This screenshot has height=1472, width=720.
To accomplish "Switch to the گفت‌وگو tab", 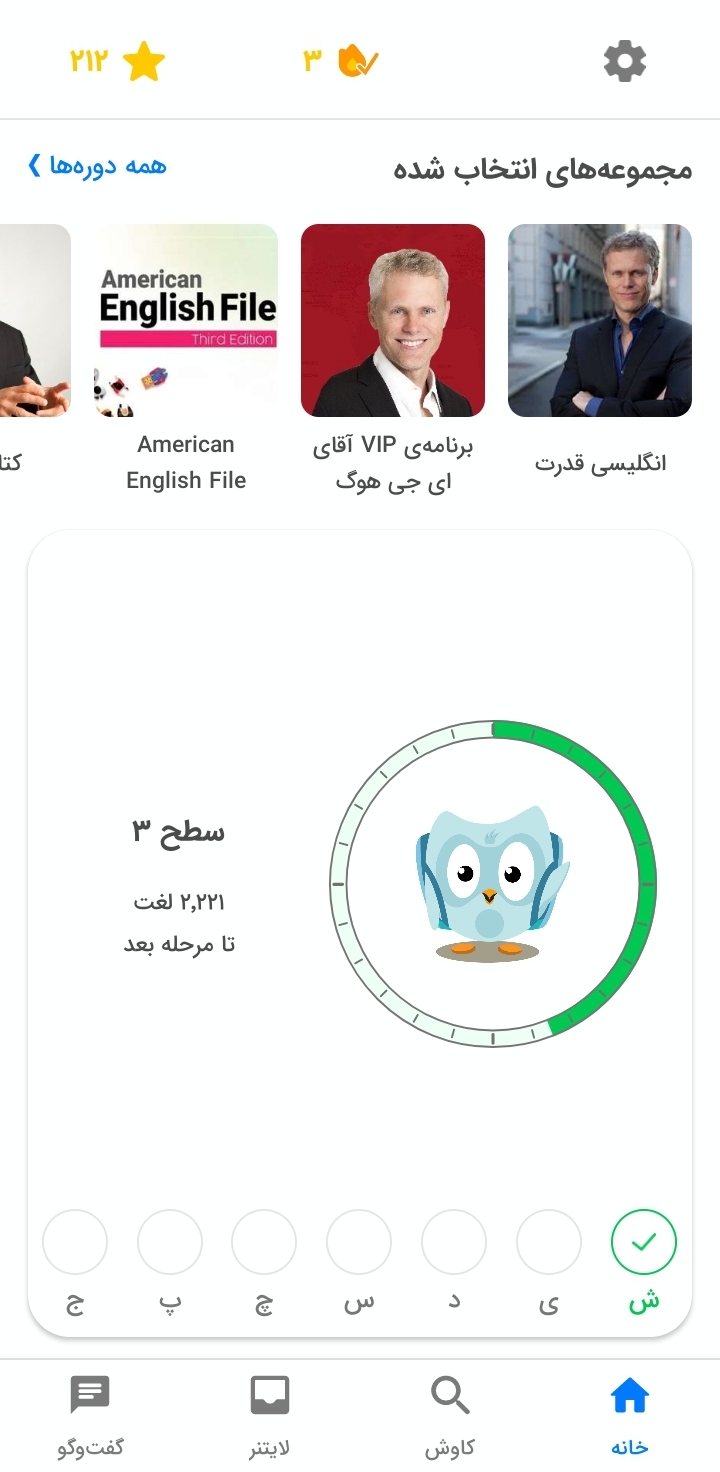I will point(90,1416).
